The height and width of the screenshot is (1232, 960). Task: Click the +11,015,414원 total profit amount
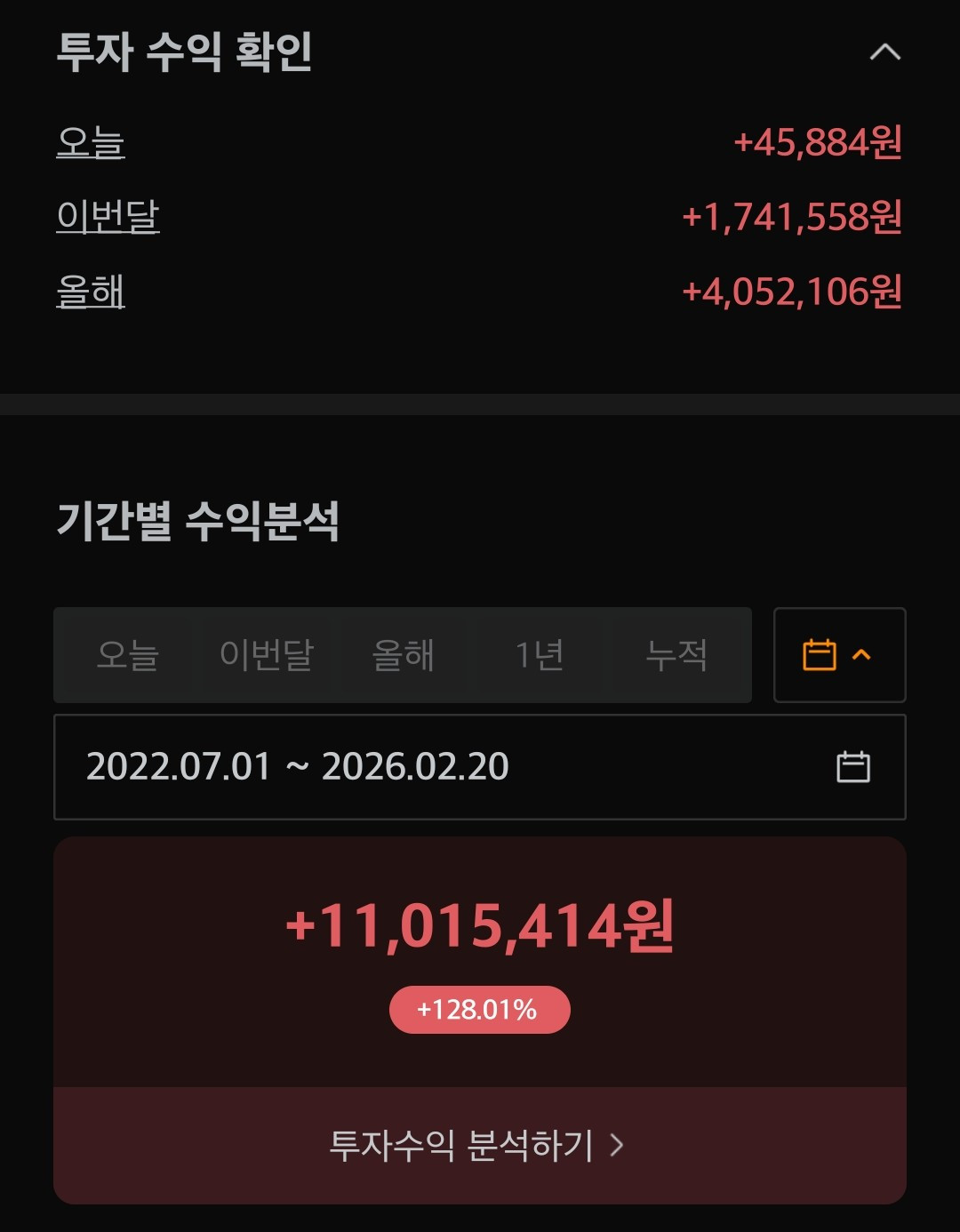[480, 928]
